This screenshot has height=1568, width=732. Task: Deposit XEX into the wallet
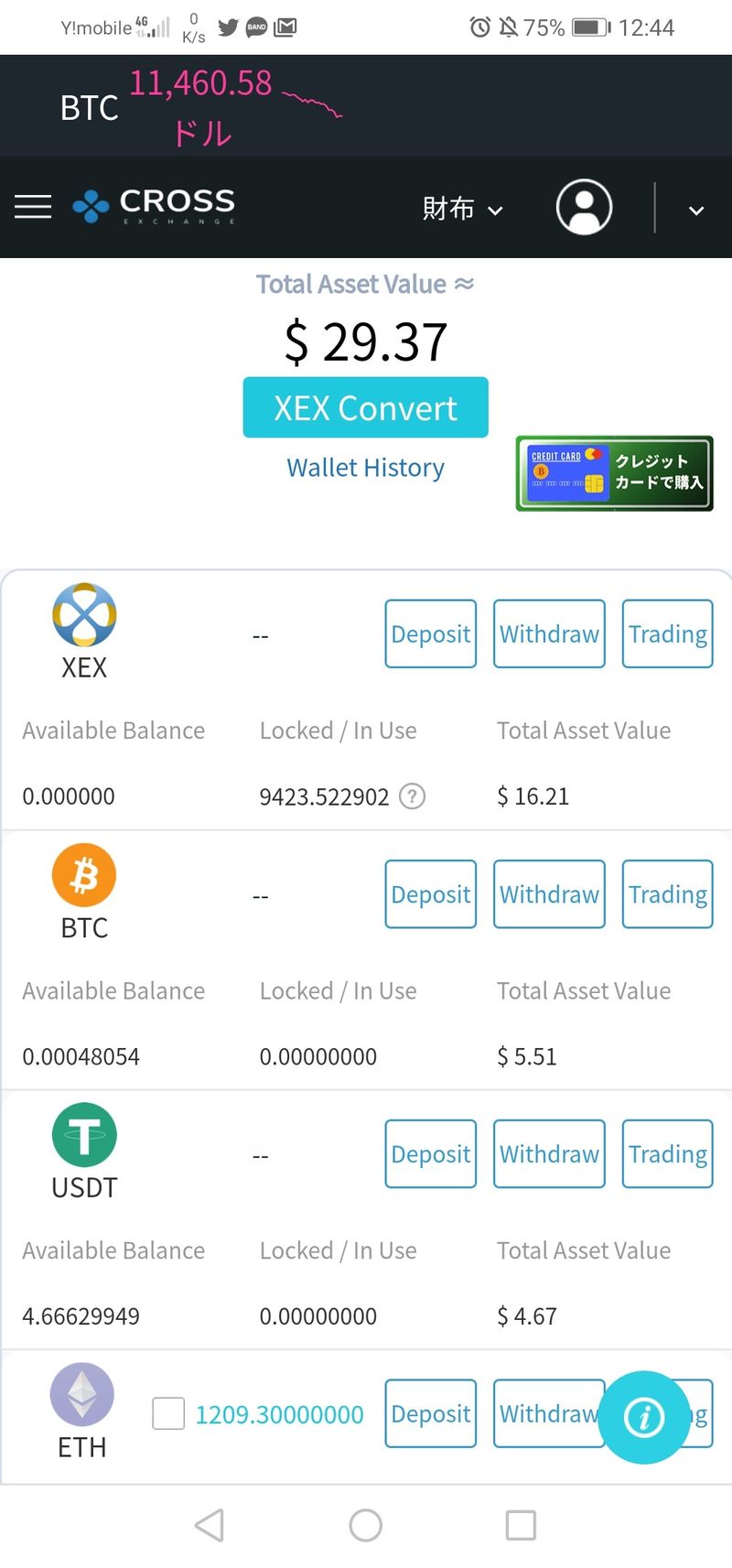[x=430, y=633]
